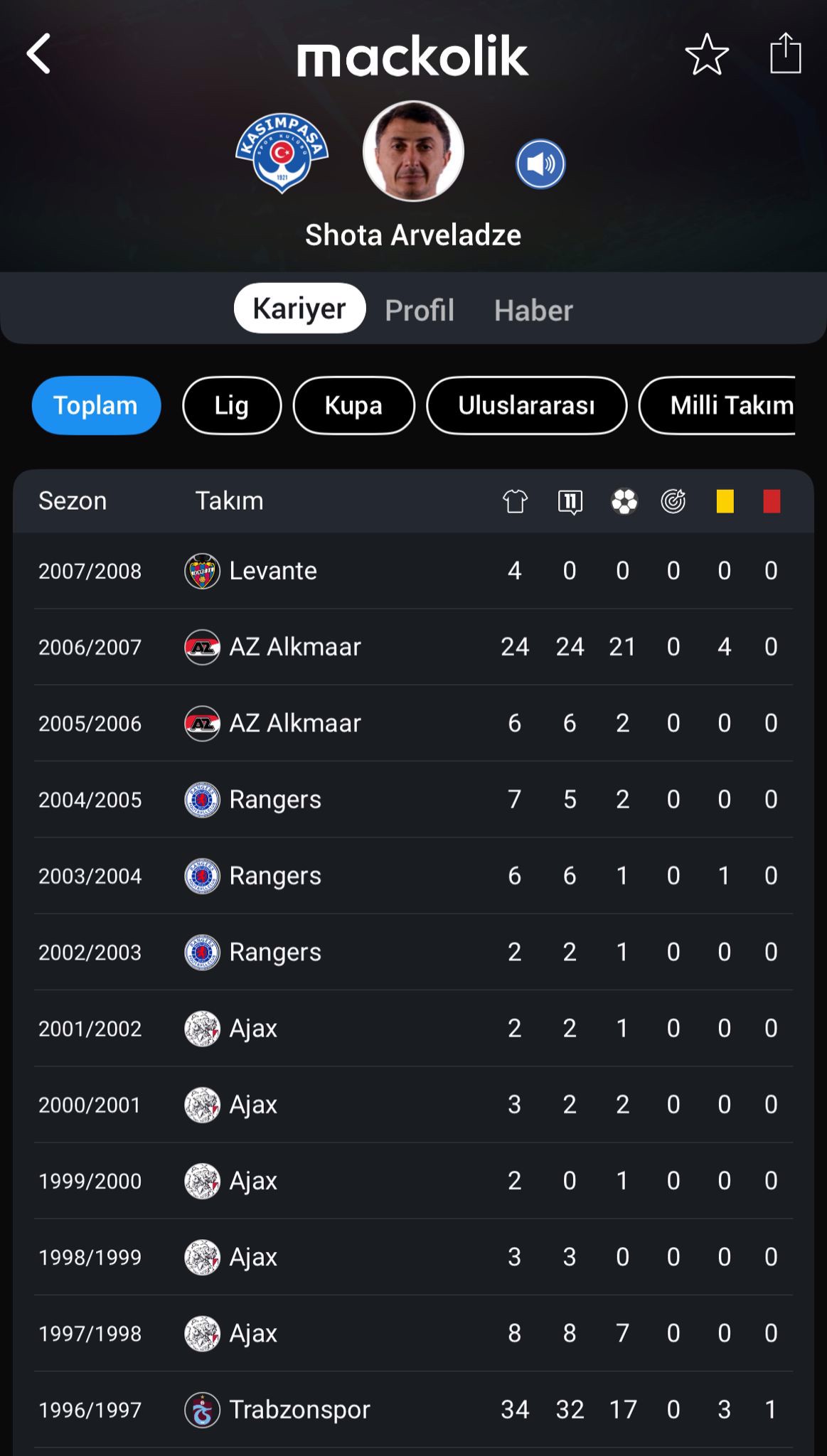Open the 1997/1998 Ajax row
Image resolution: width=827 pixels, height=1456 pixels.
tap(413, 1333)
